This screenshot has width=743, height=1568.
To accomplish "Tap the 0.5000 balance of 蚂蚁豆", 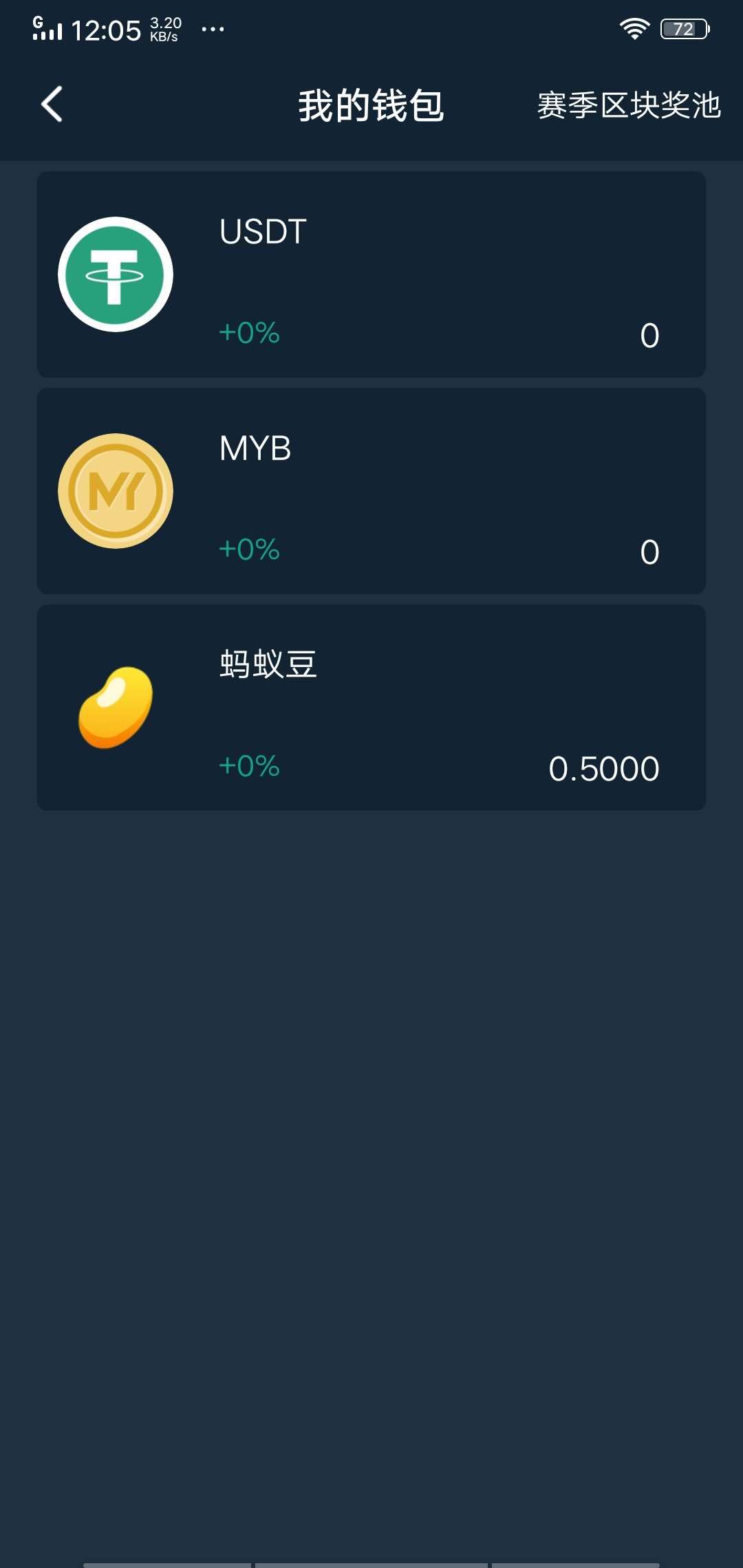I will pyautogui.click(x=605, y=768).
